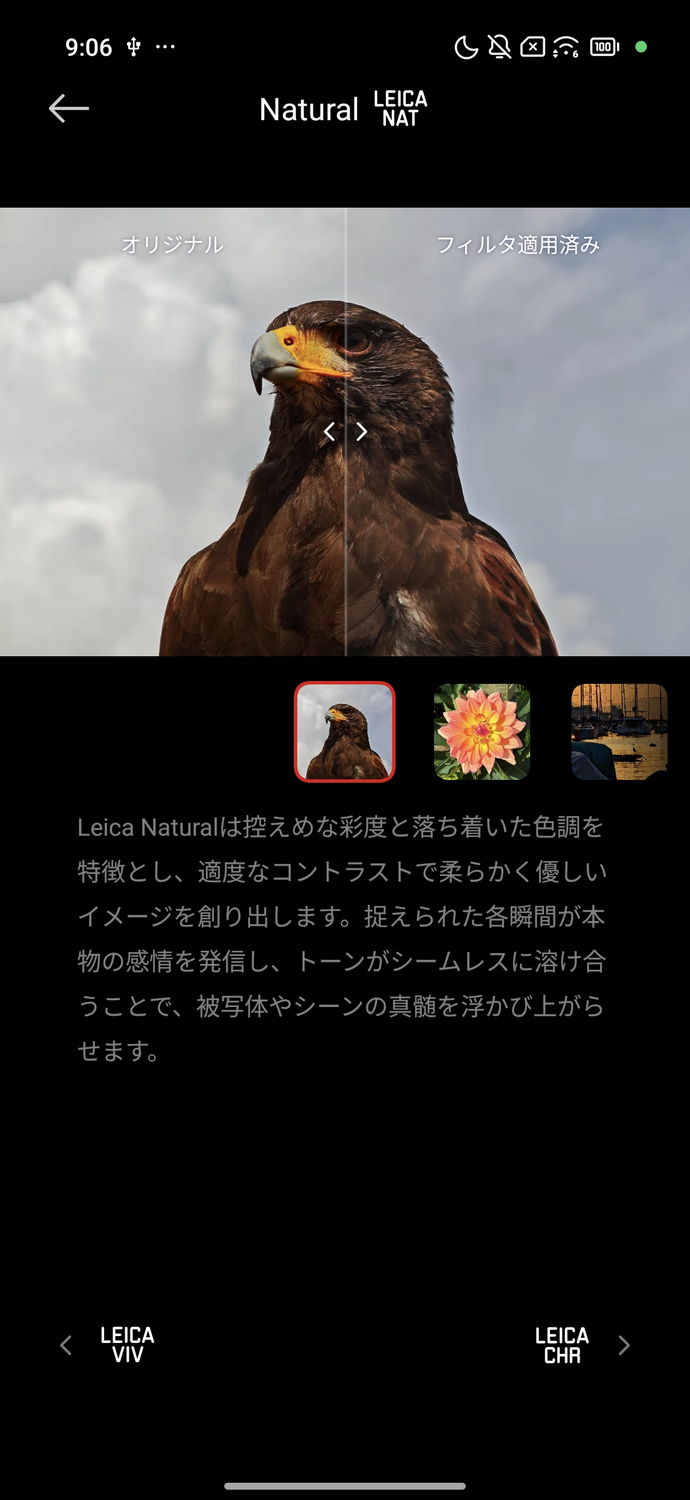The width and height of the screenshot is (690, 1500).
Task: Select the pink flower sample thumbnail
Action: (482, 732)
